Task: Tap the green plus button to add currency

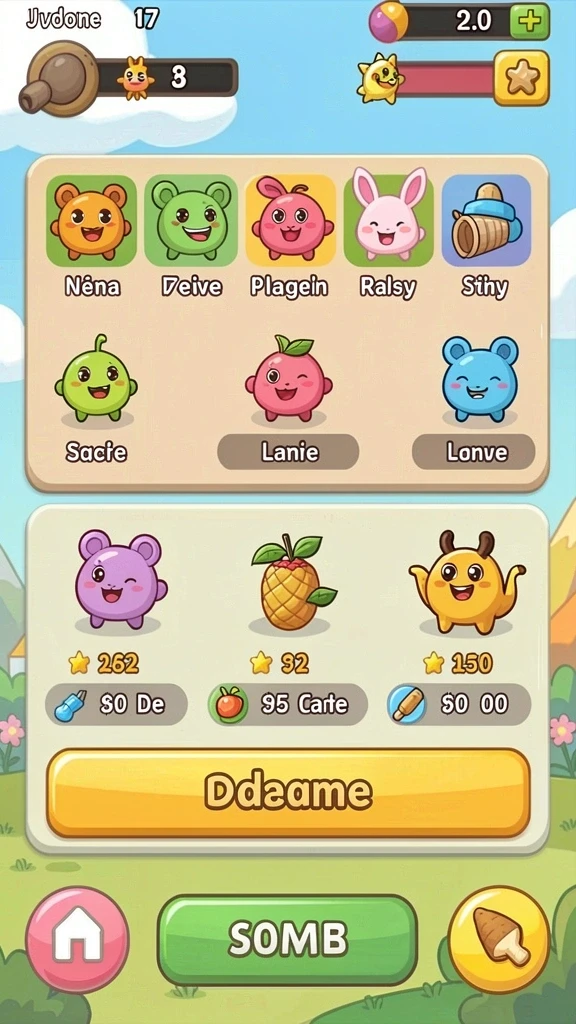Action: 529,22
